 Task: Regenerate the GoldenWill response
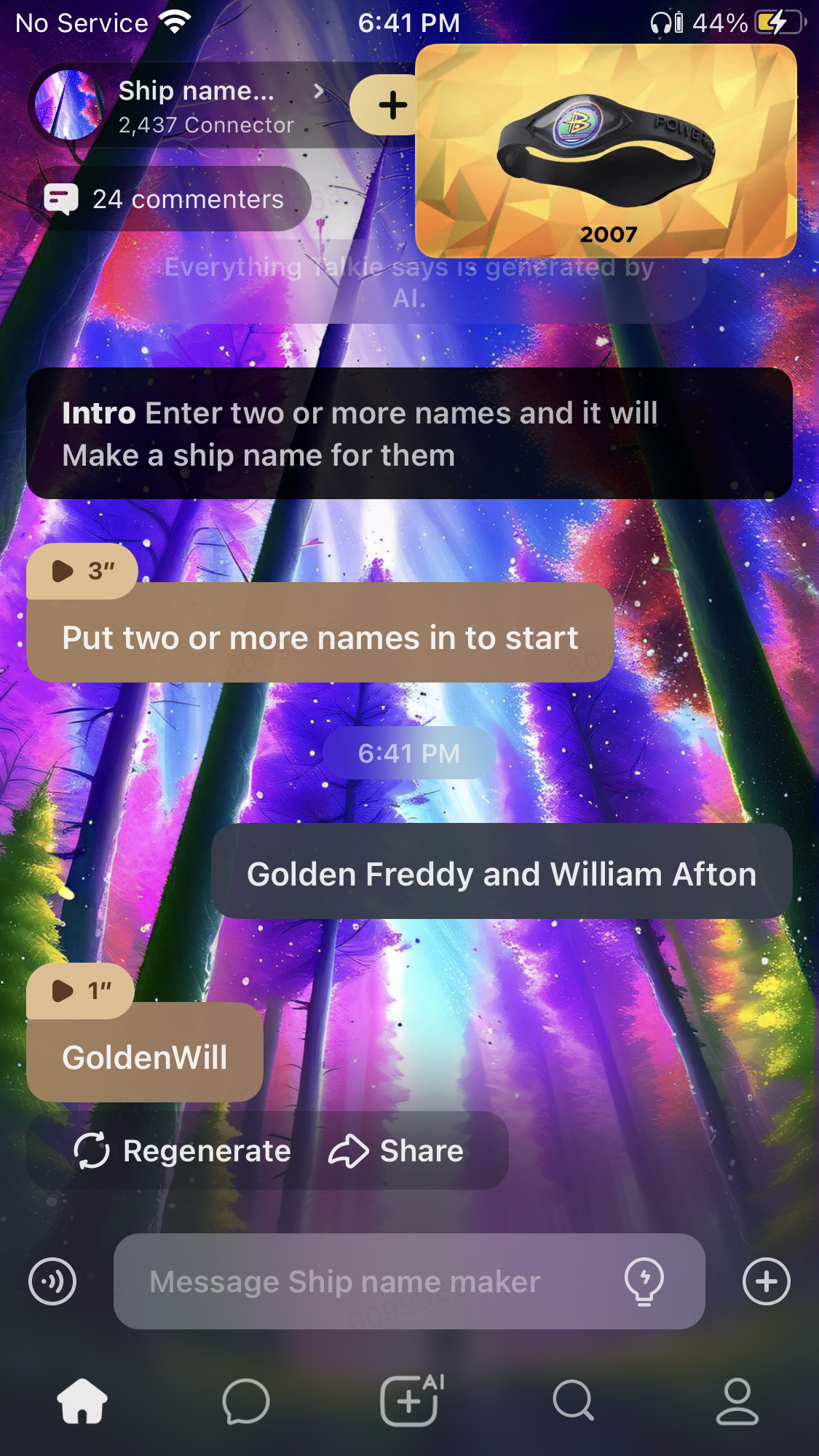coord(183,1151)
